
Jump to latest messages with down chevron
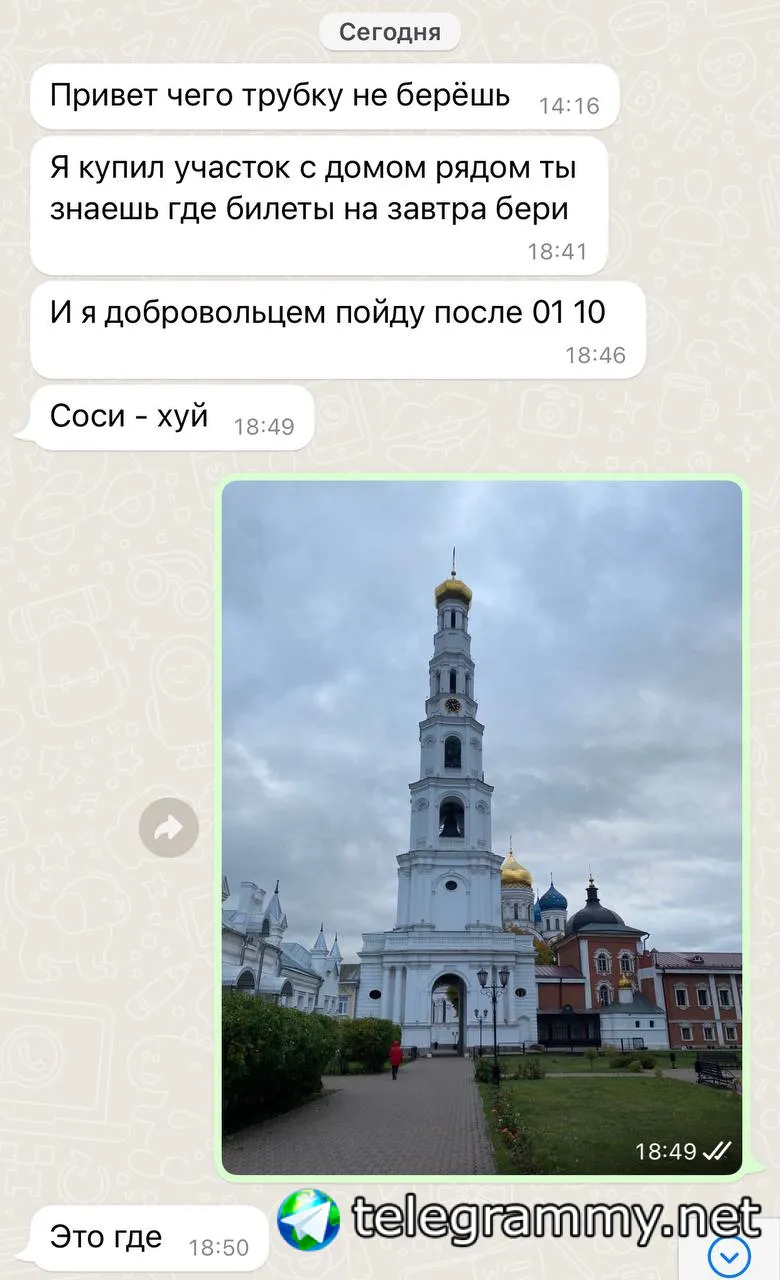729,1254
